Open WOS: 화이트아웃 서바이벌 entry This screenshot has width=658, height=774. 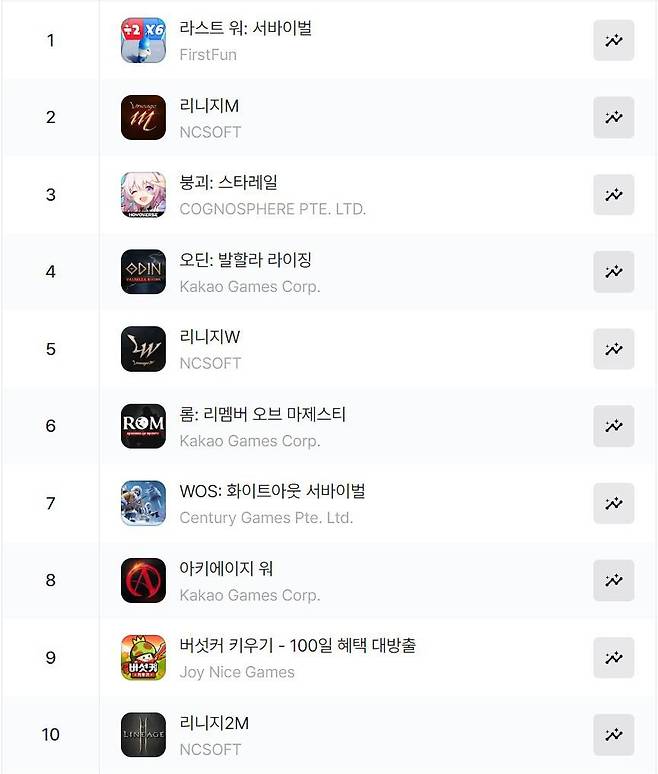click(272, 491)
